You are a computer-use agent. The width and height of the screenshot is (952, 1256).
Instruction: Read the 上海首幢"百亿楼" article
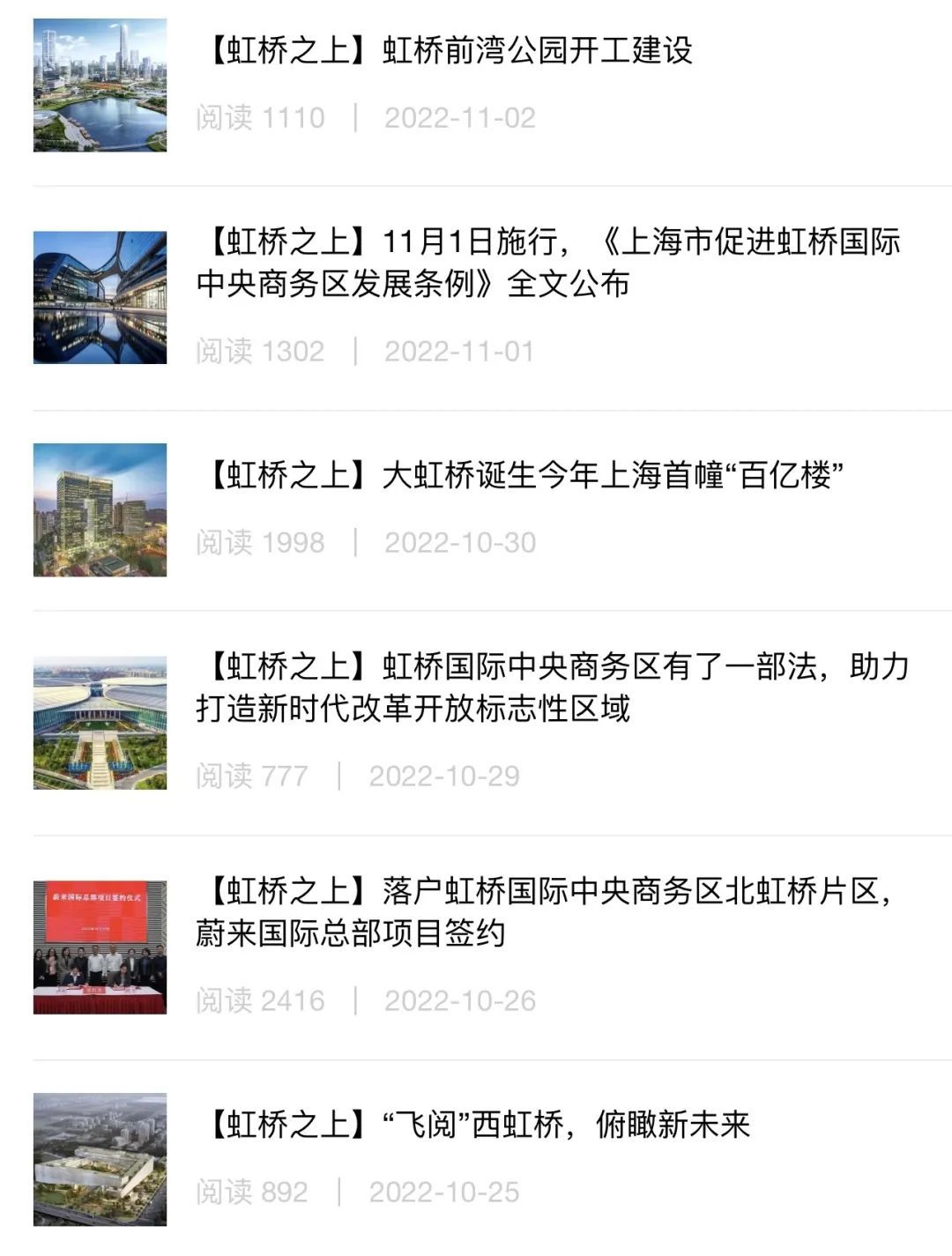coord(524,476)
